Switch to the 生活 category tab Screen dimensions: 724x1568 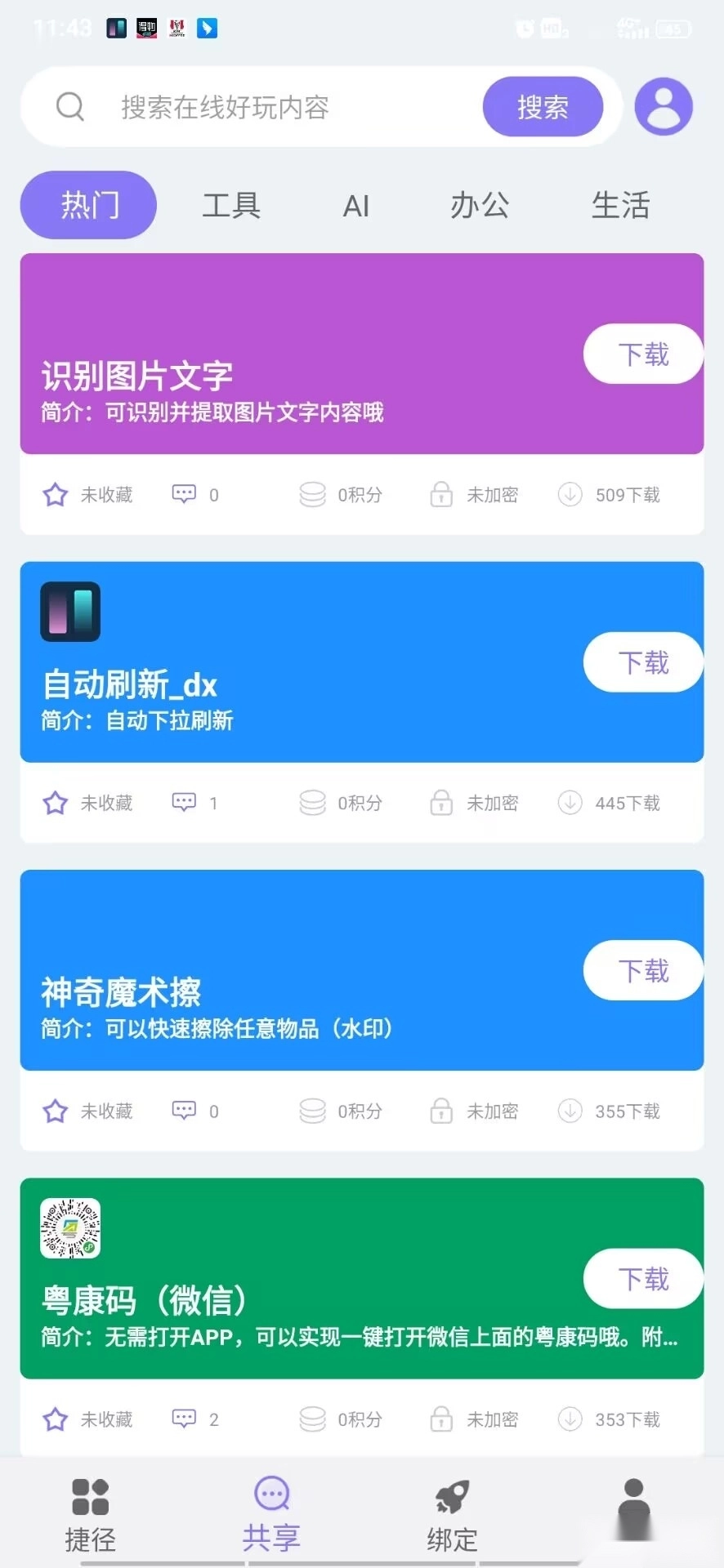tap(620, 205)
